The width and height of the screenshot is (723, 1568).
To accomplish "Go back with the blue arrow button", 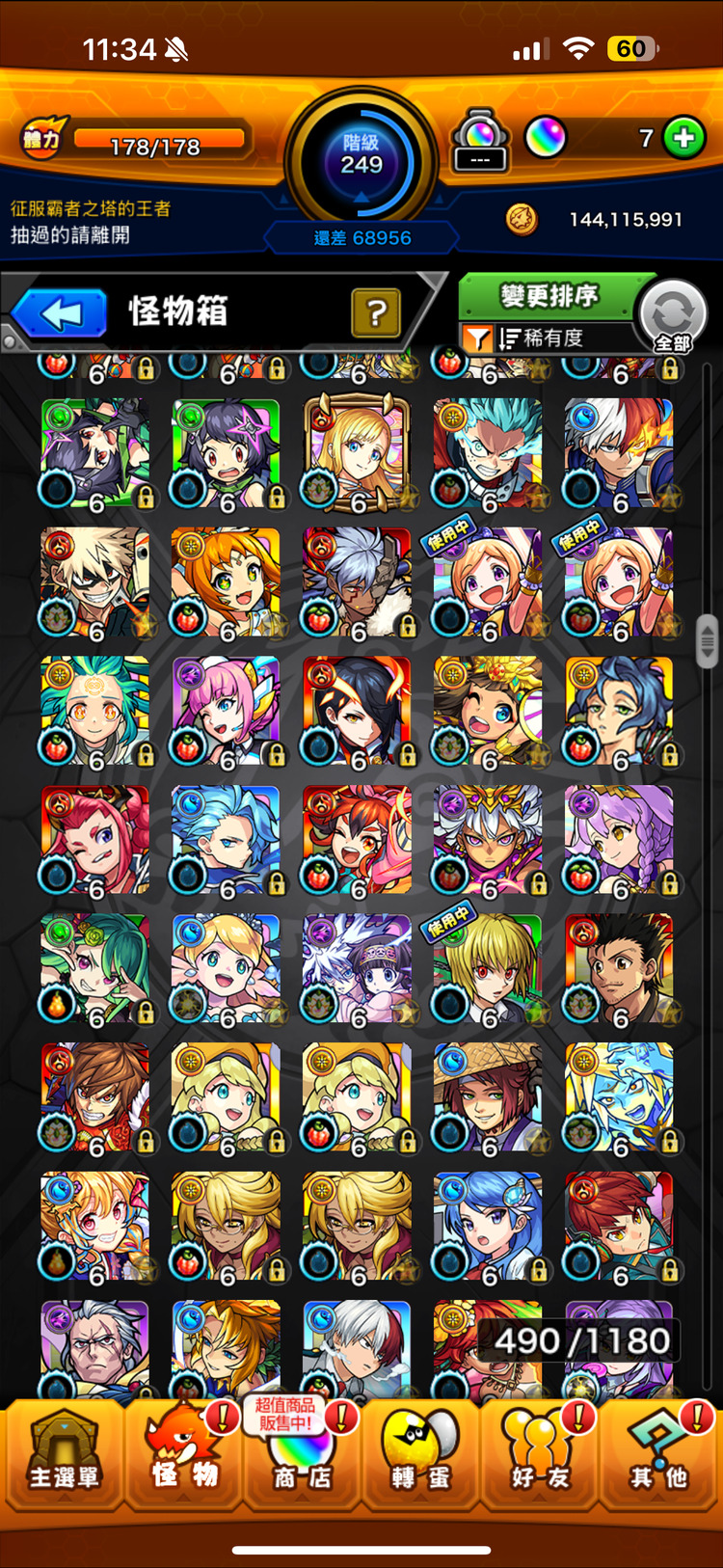I will [61, 313].
